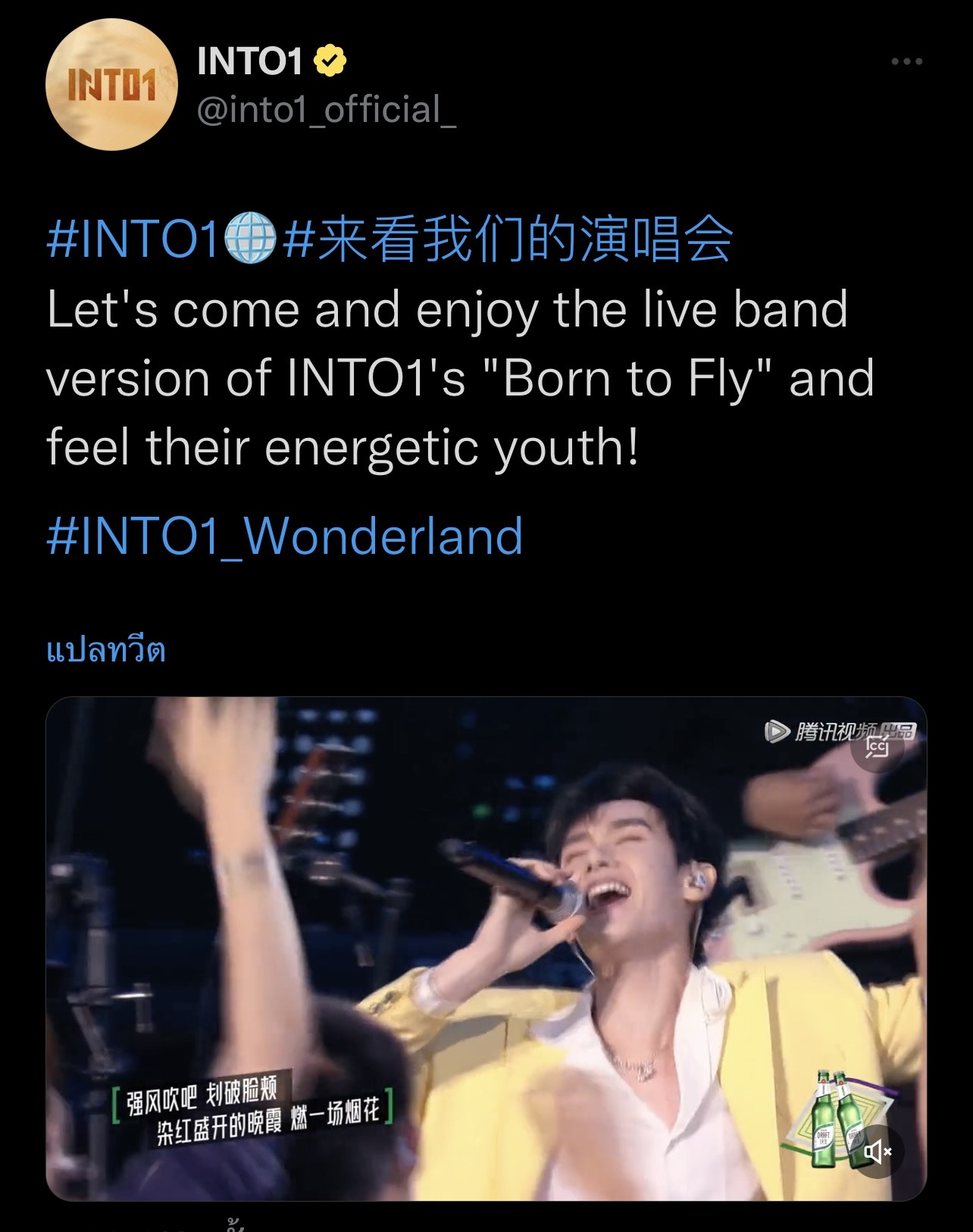Open the tweet's three-dot overflow menu

(x=906, y=62)
